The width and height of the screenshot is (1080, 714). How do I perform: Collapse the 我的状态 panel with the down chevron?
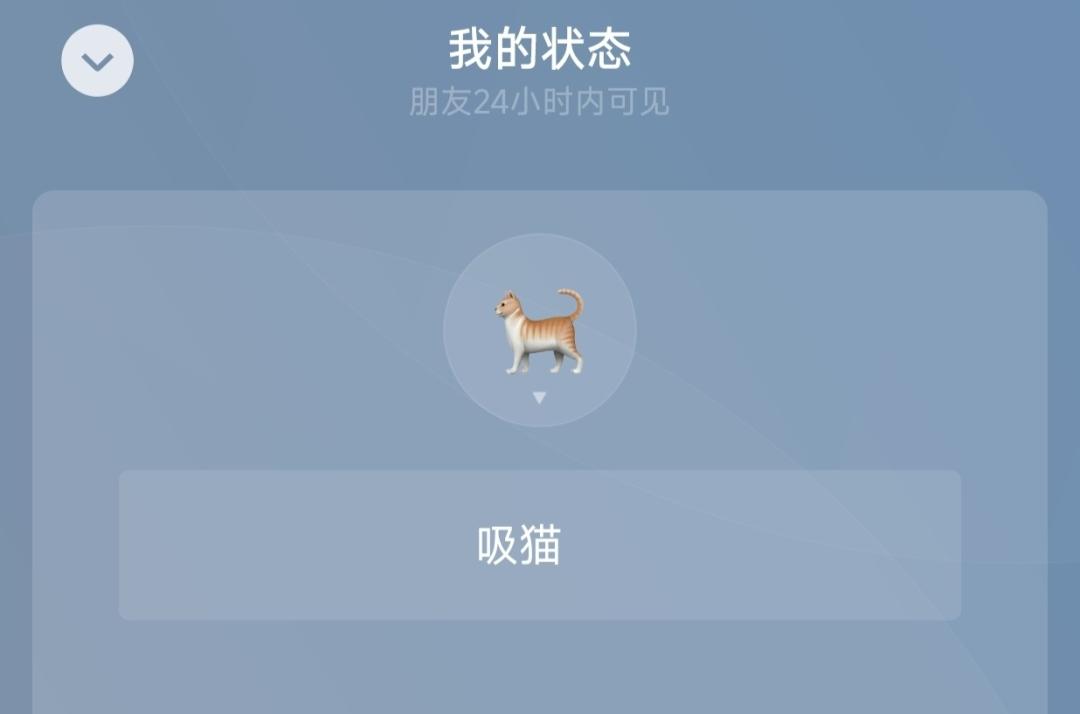pyautogui.click(x=97, y=61)
